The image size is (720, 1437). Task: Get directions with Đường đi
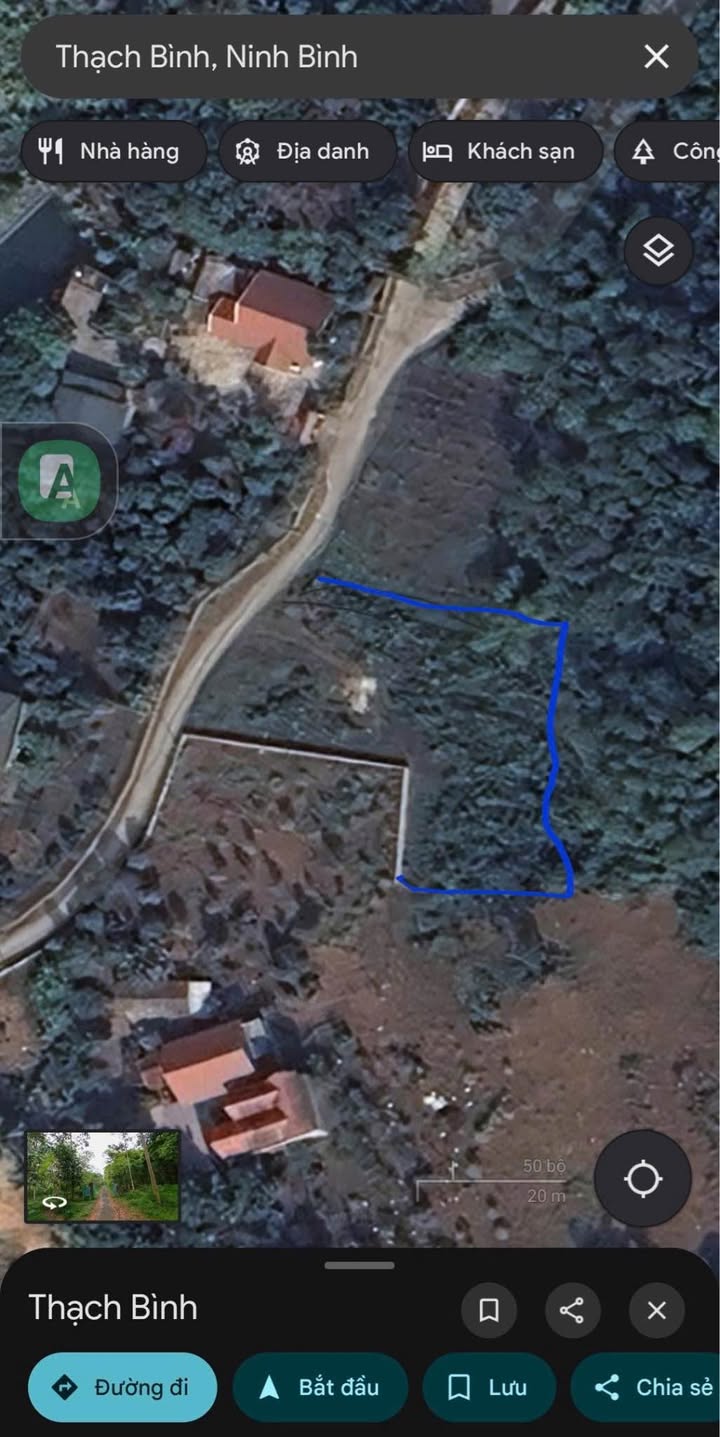coord(122,1387)
